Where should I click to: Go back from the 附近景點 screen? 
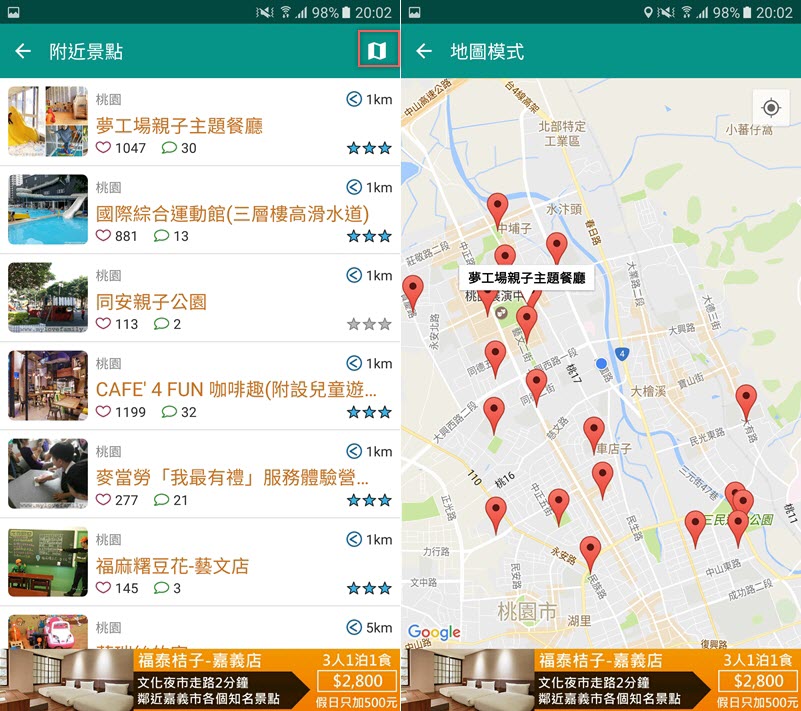[x=24, y=51]
